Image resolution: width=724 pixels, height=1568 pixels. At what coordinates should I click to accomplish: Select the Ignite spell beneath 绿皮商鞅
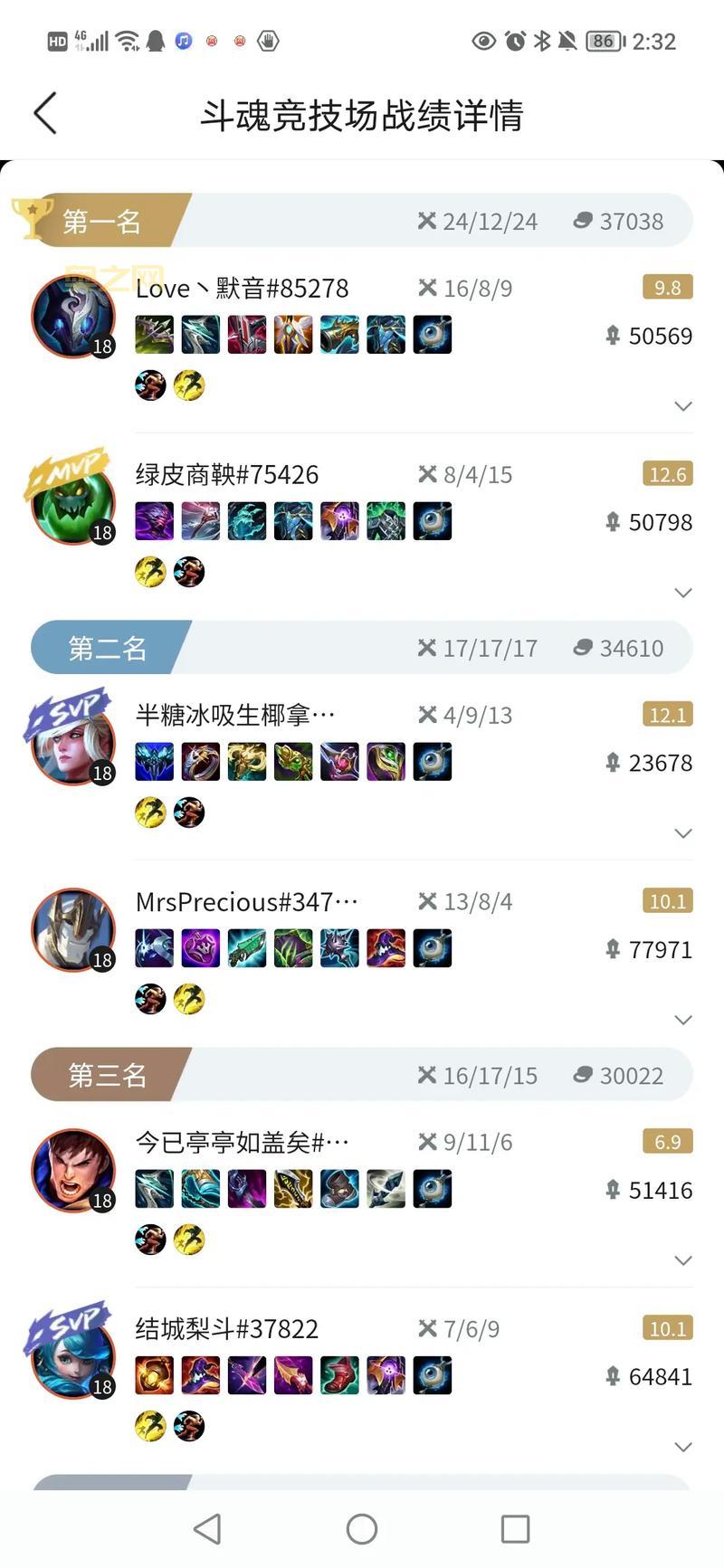coord(189,571)
